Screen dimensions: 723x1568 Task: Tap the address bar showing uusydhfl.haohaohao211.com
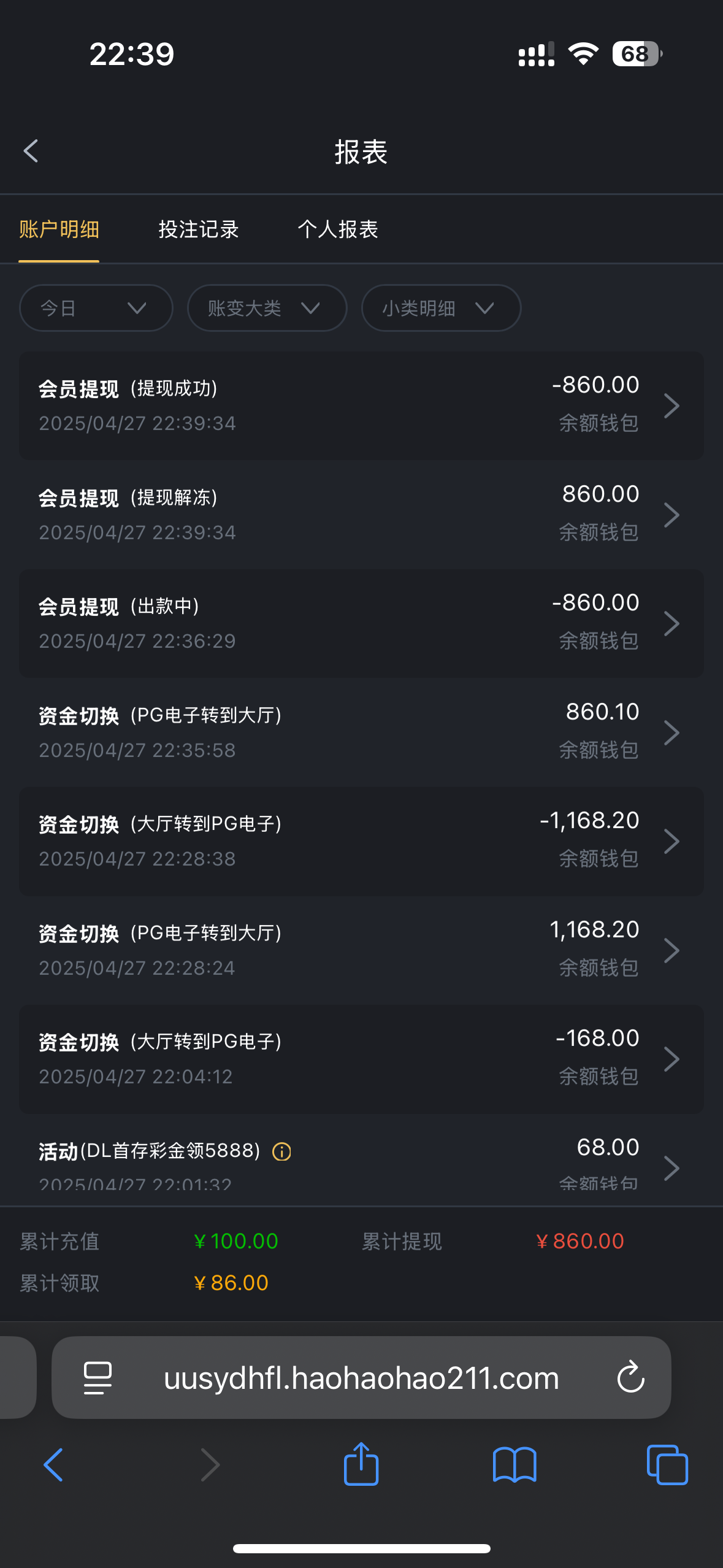click(361, 1377)
